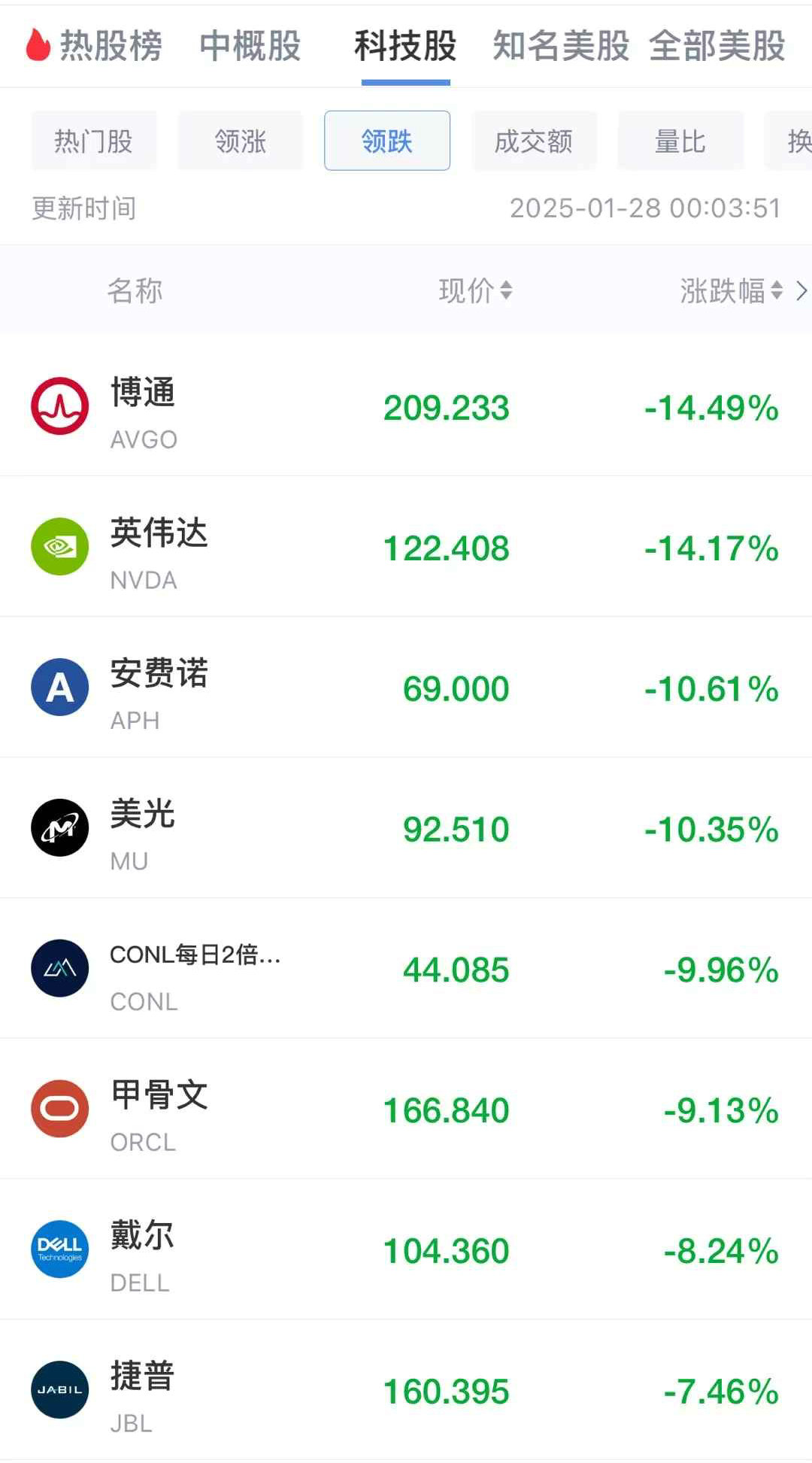This screenshot has height=1463, width=812.
Task: Open the 中概股 tab
Action: pos(250,46)
